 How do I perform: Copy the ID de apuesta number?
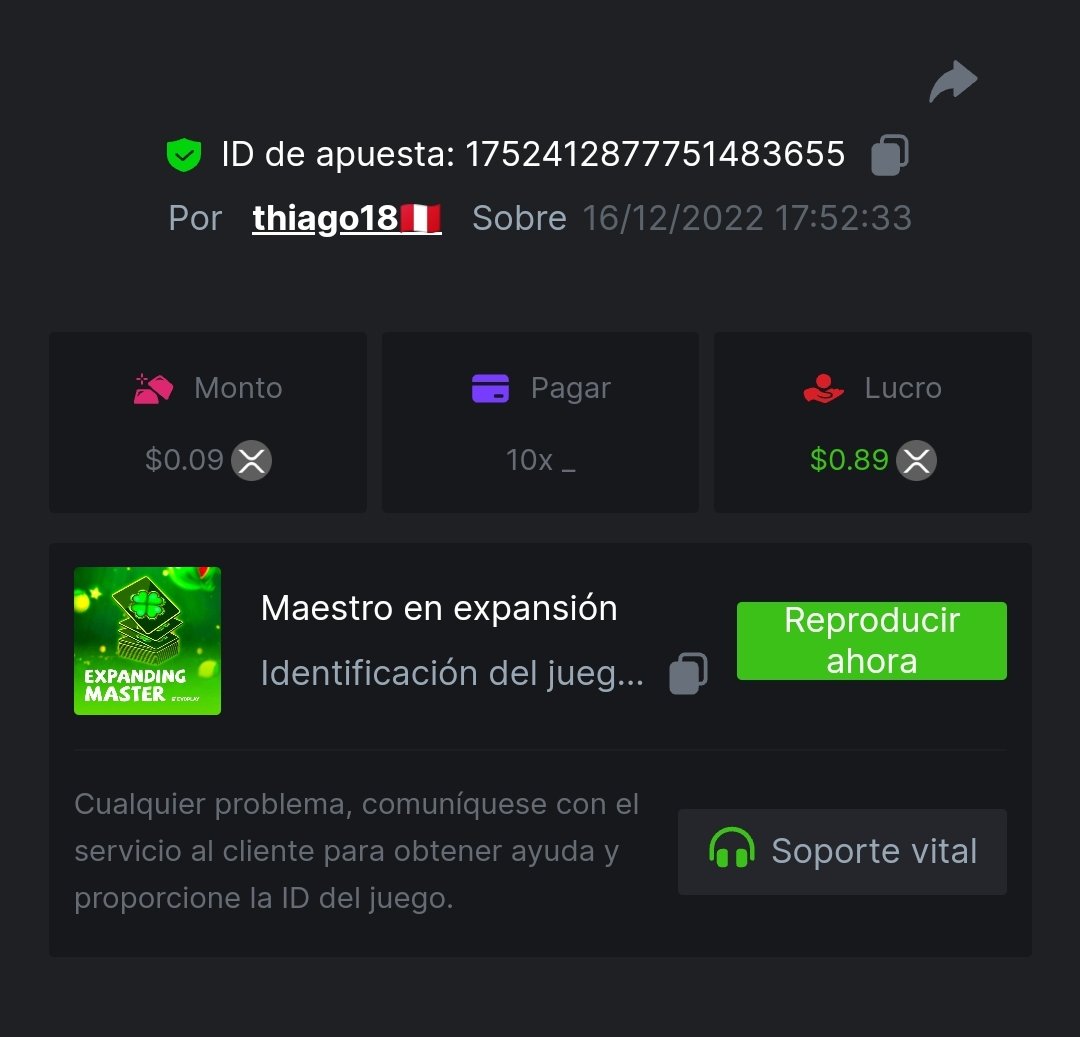[889, 155]
